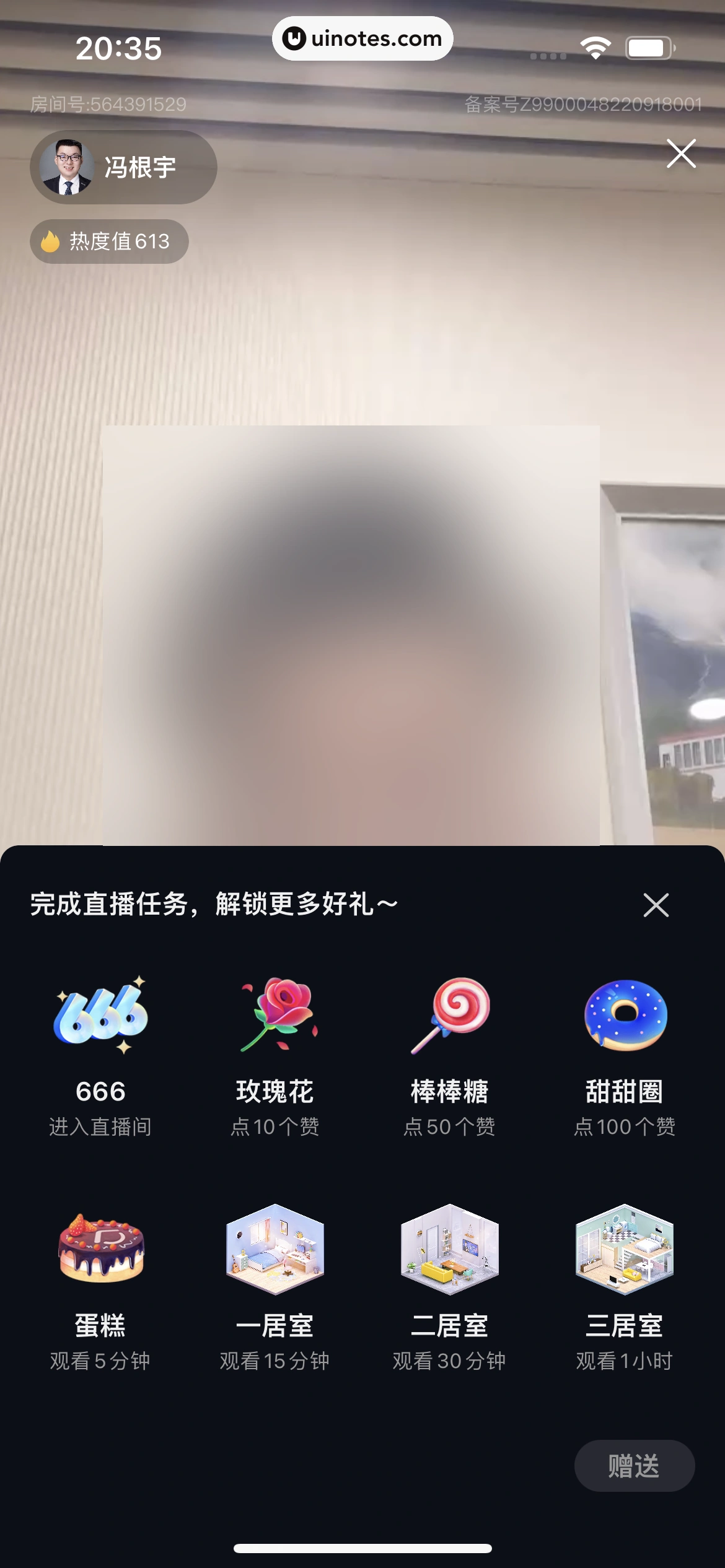The height and width of the screenshot is (1568, 725).
Task: Tap the 赠送 send gift button
Action: [x=634, y=1465]
